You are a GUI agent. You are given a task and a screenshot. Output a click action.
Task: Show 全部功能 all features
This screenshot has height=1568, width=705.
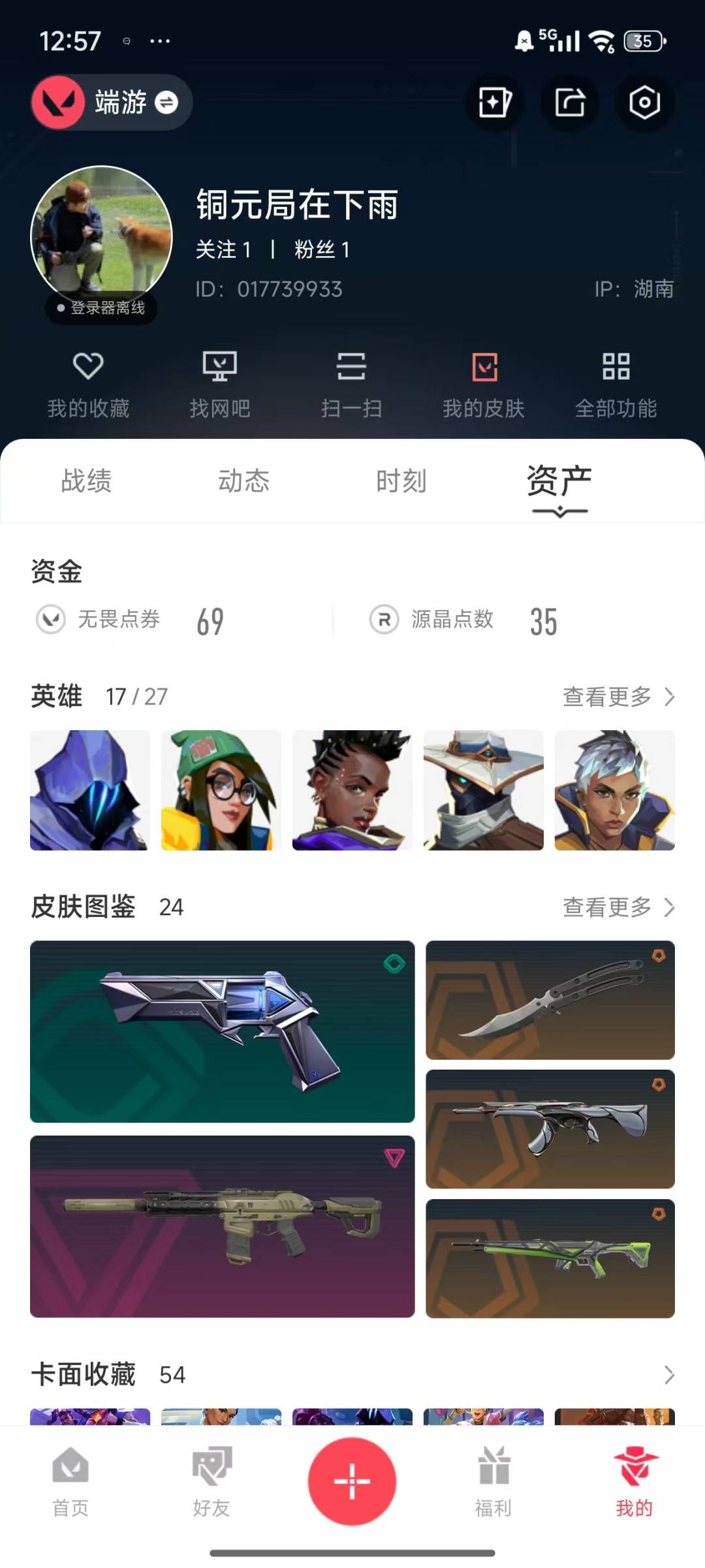[x=616, y=385]
